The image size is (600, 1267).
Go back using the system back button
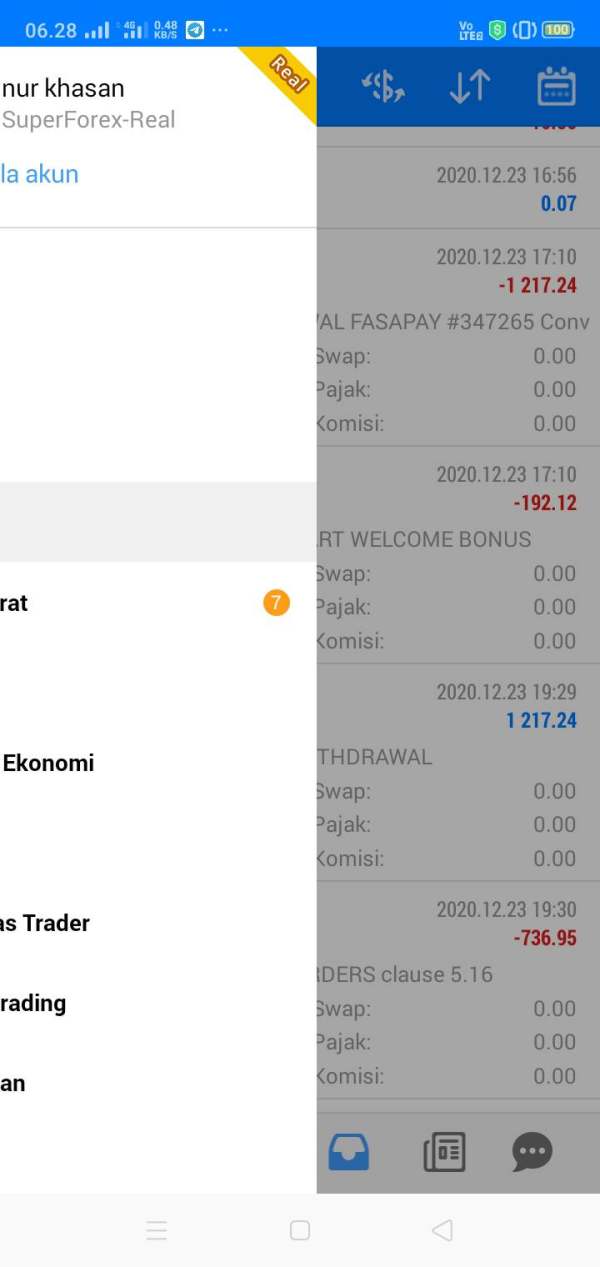pyautogui.click(x=442, y=1230)
